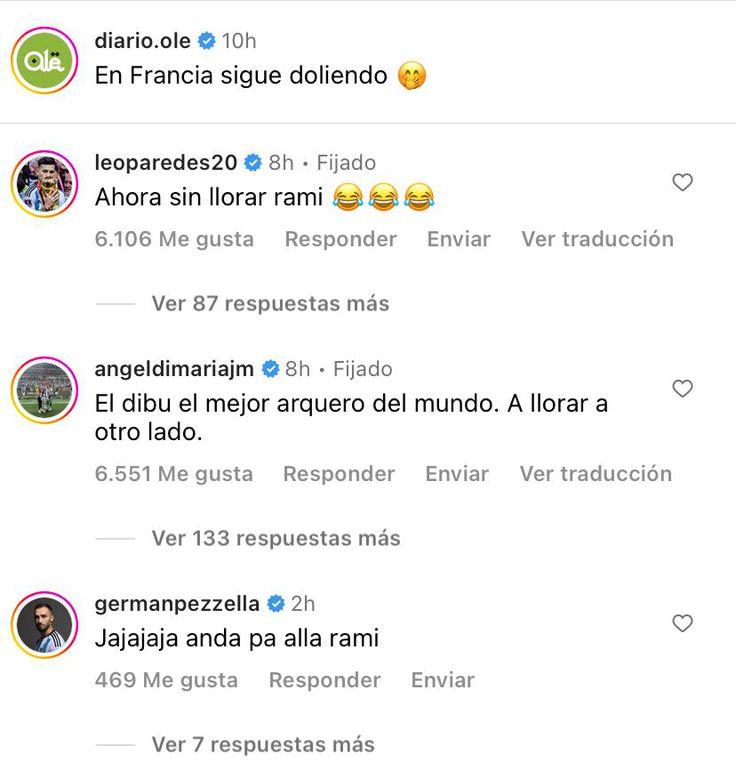Click Enviar under Pezzella's comment
736x770 pixels.
pyautogui.click(x=442, y=679)
